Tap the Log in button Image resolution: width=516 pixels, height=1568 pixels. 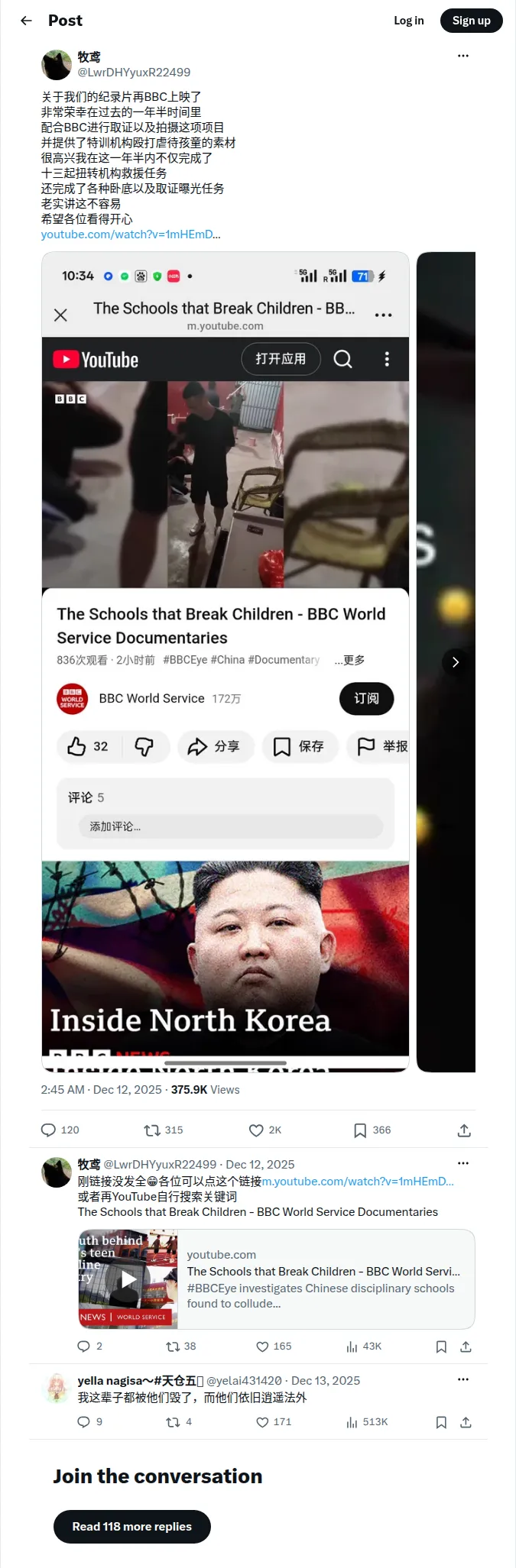[409, 21]
